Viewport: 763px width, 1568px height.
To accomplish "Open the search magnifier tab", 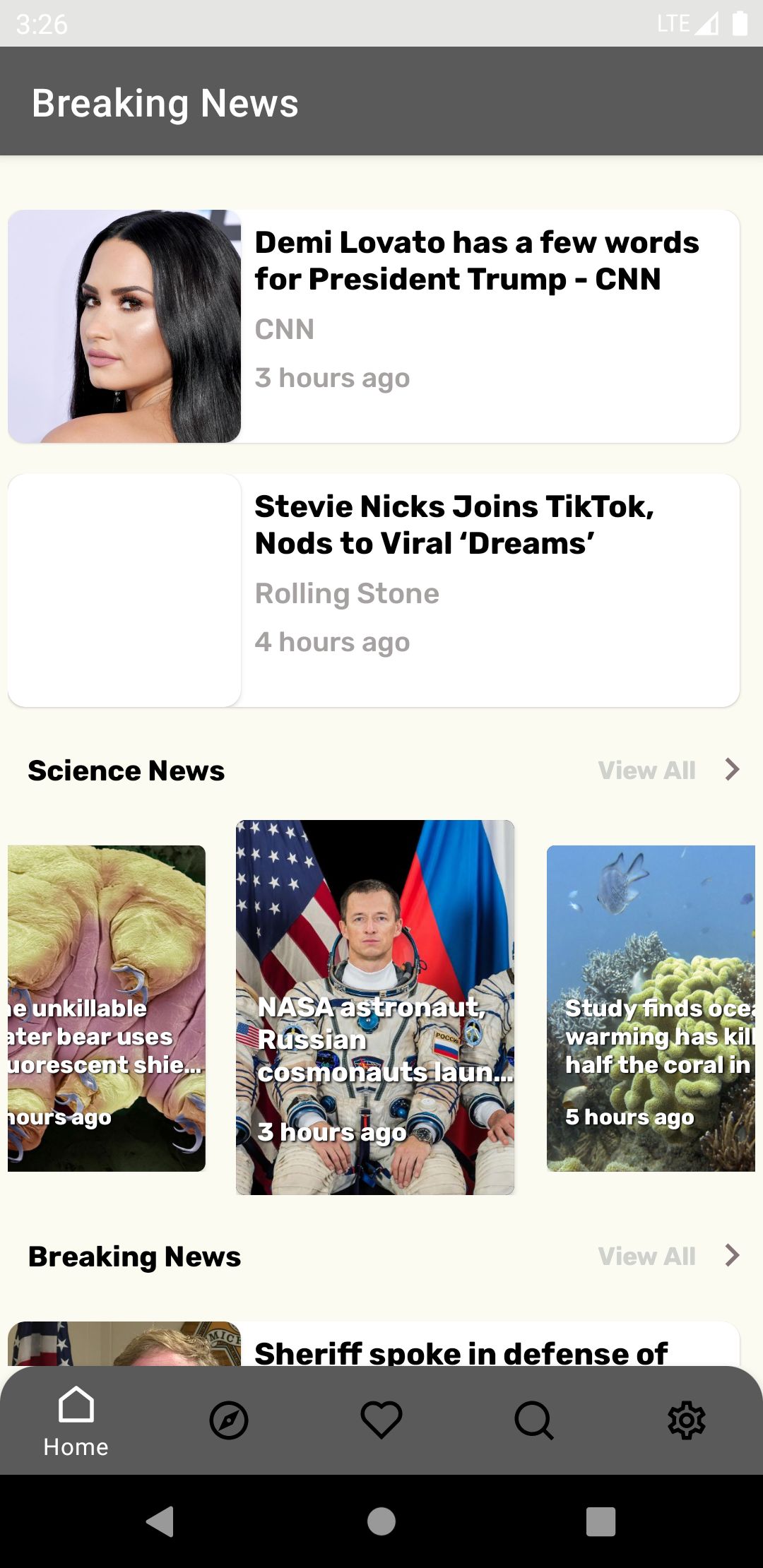I will [534, 1420].
